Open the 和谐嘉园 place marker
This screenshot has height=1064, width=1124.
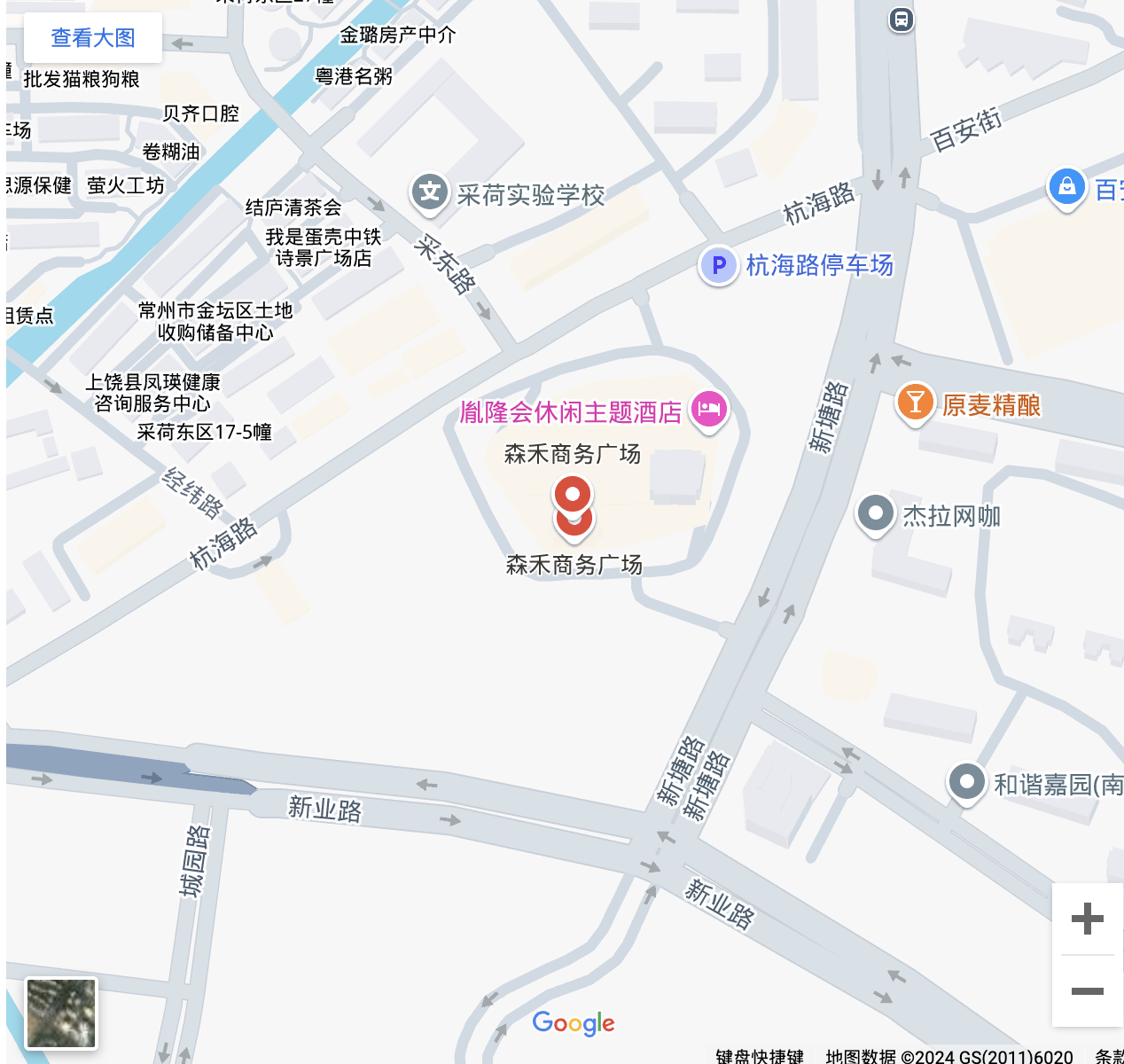967,783
